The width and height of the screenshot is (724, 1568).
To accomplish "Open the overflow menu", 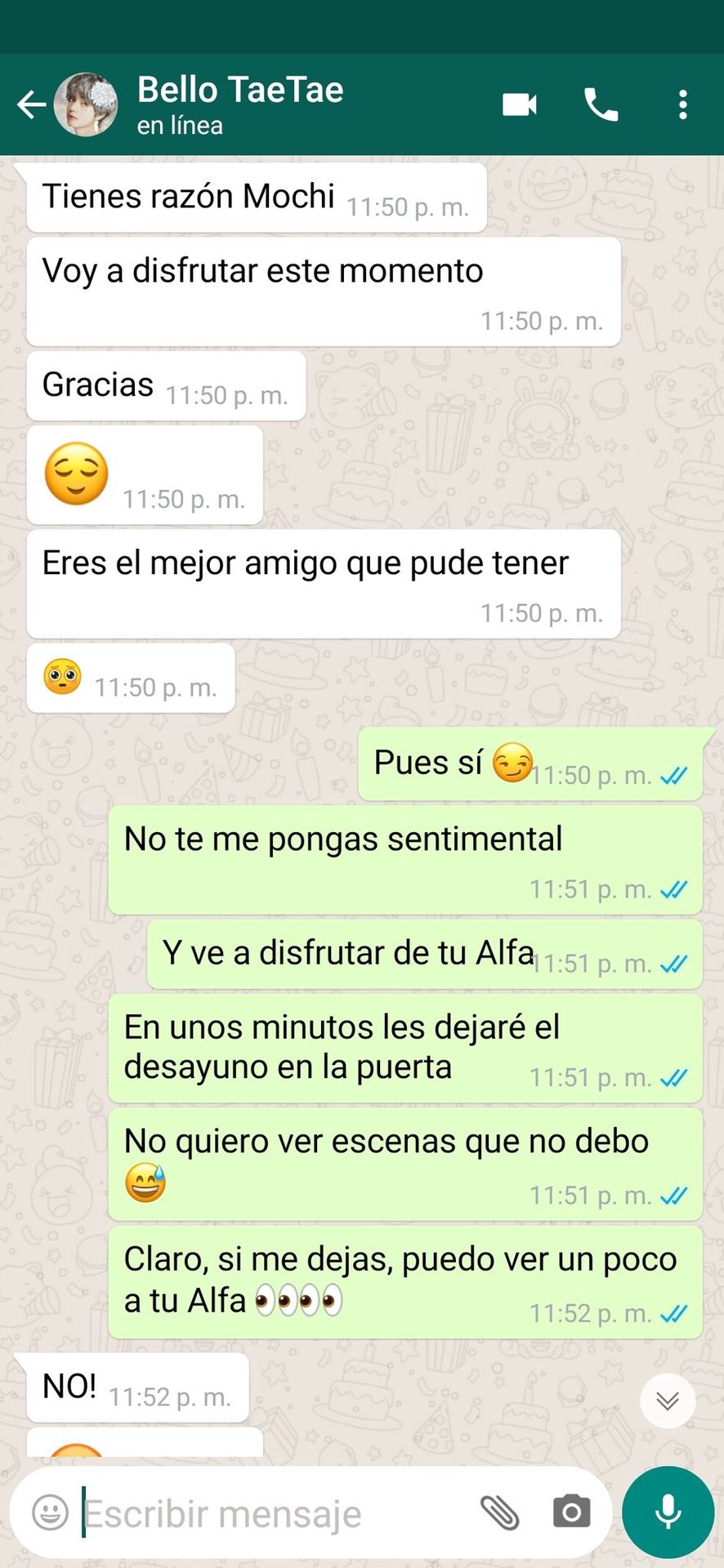I will [683, 105].
